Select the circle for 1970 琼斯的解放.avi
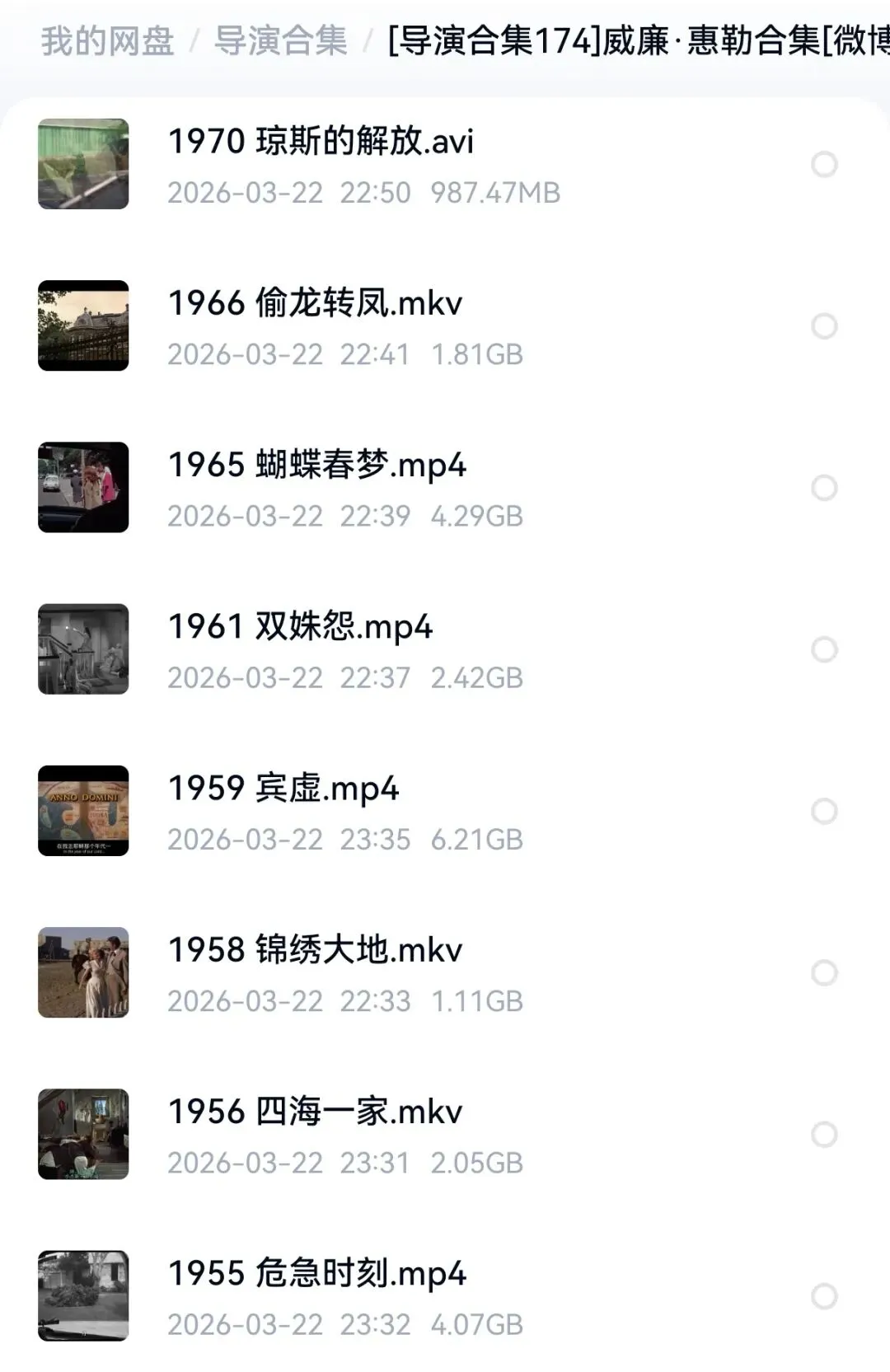The width and height of the screenshot is (890, 1372). (824, 165)
